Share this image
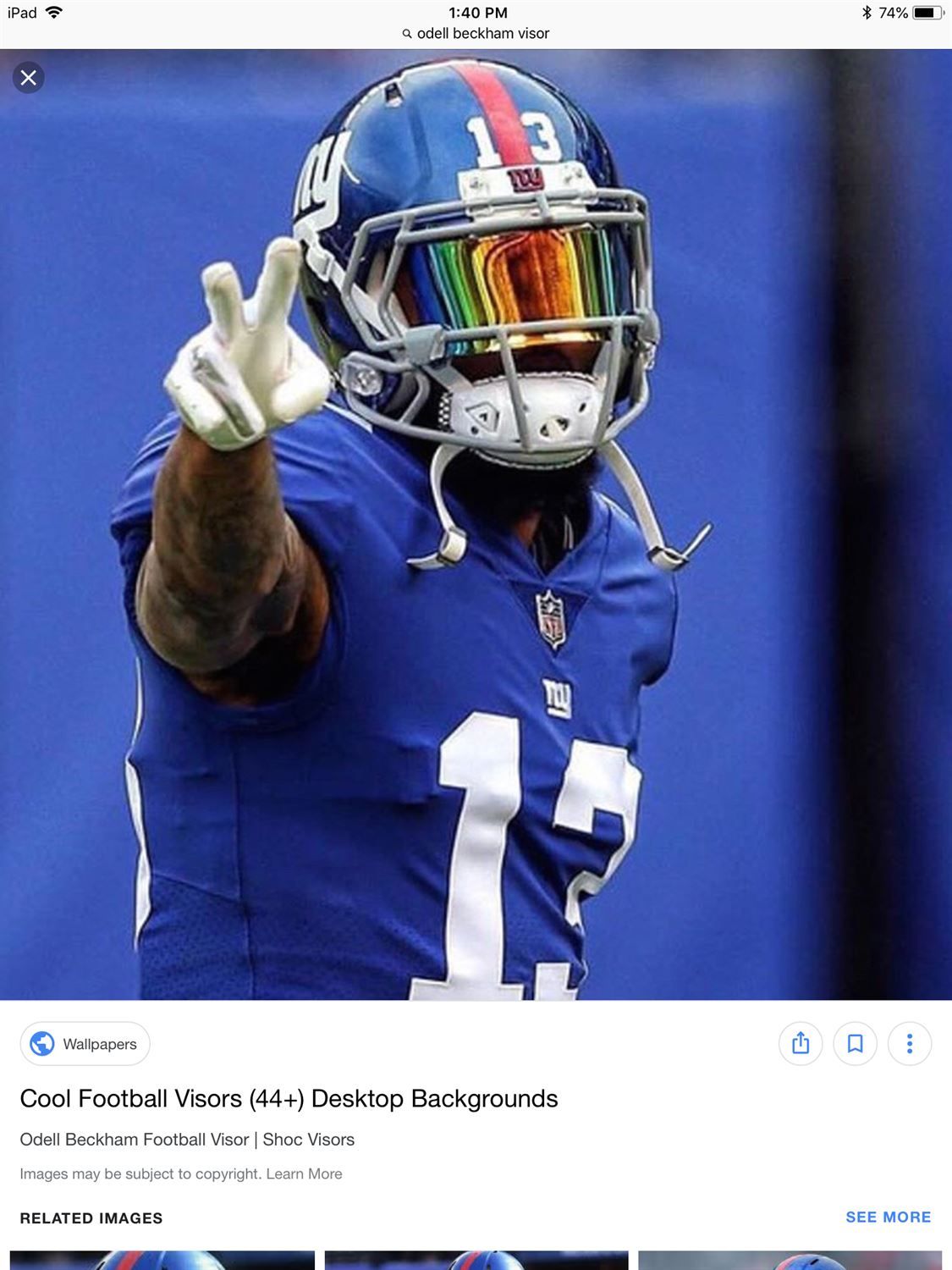Screen dimensions: 952x1270 pyautogui.click(x=801, y=1044)
